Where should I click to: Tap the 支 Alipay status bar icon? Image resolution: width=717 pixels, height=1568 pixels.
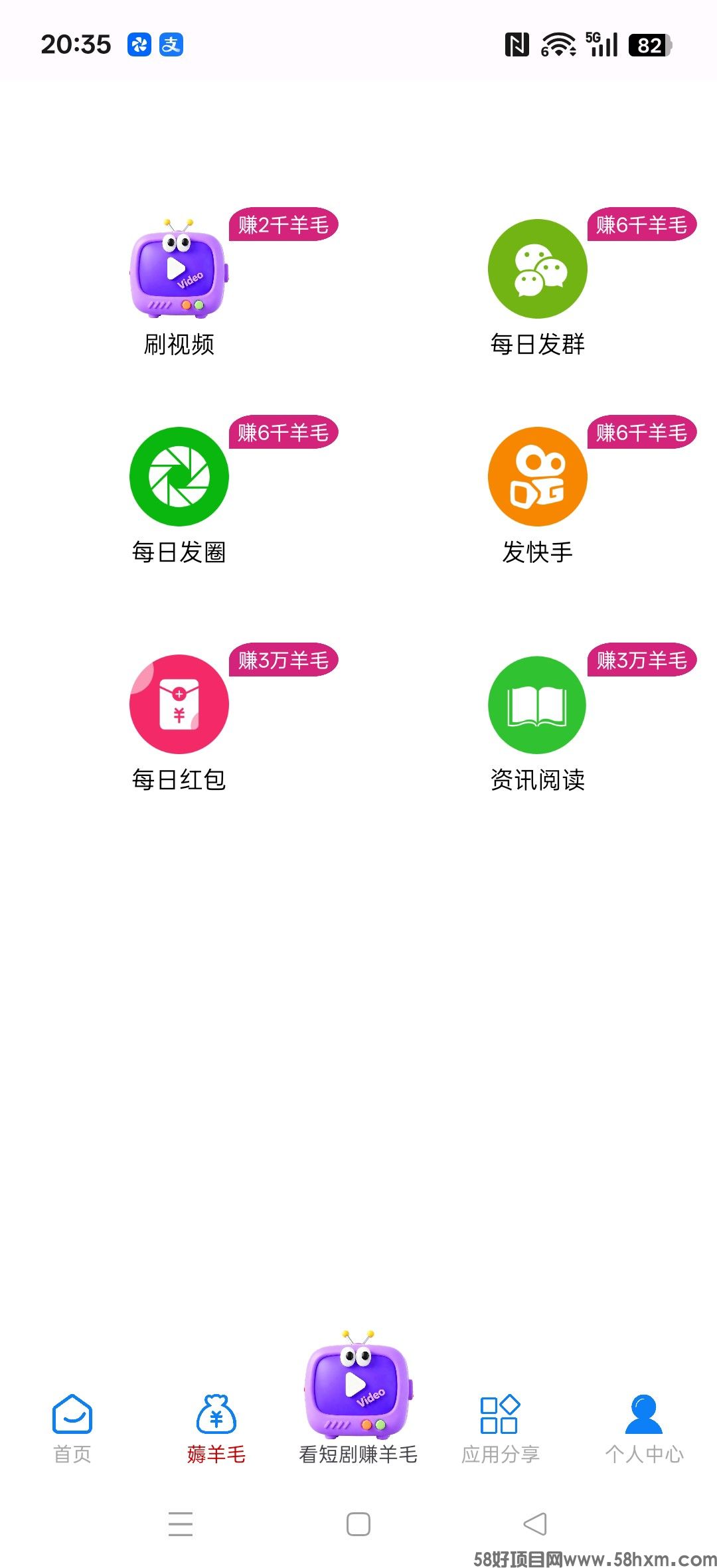click(x=171, y=44)
